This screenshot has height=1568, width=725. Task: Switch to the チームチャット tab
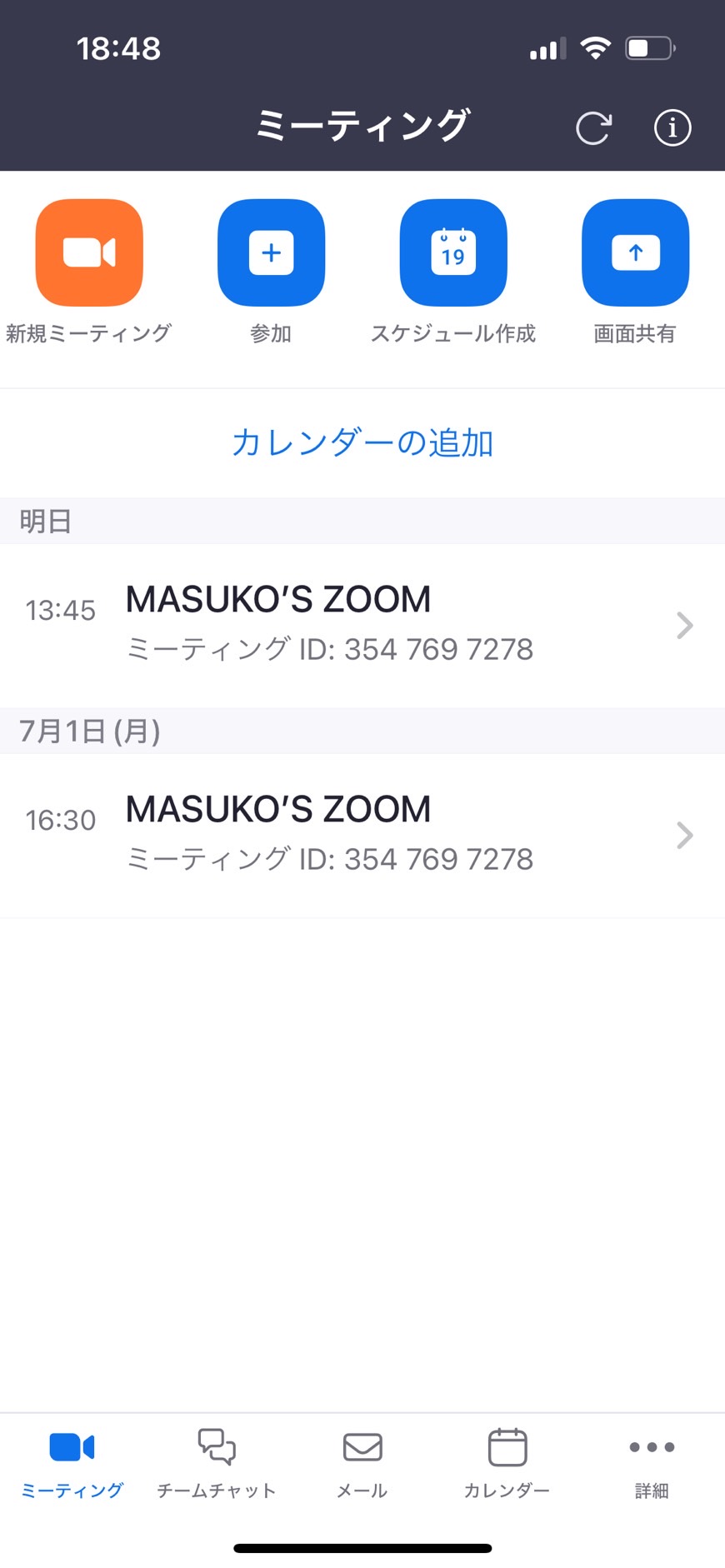click(x=217, y=1464)
